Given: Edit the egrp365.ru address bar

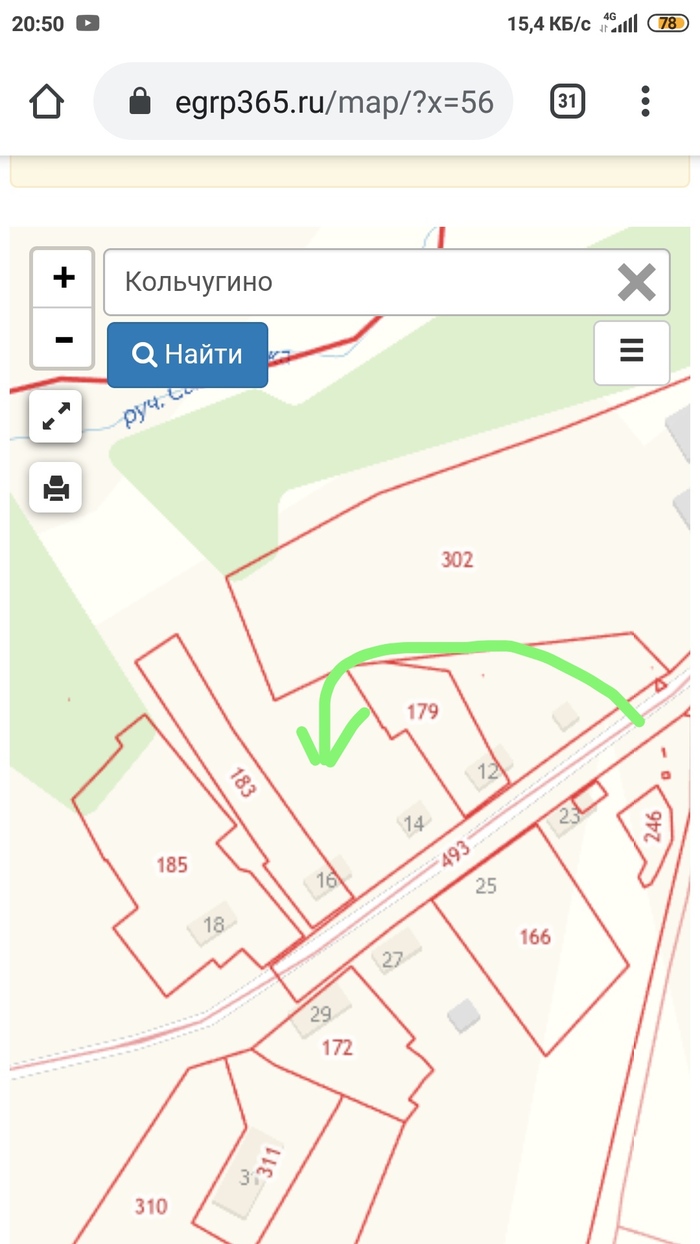Looking at the screenshot, I should click(303, 101).
